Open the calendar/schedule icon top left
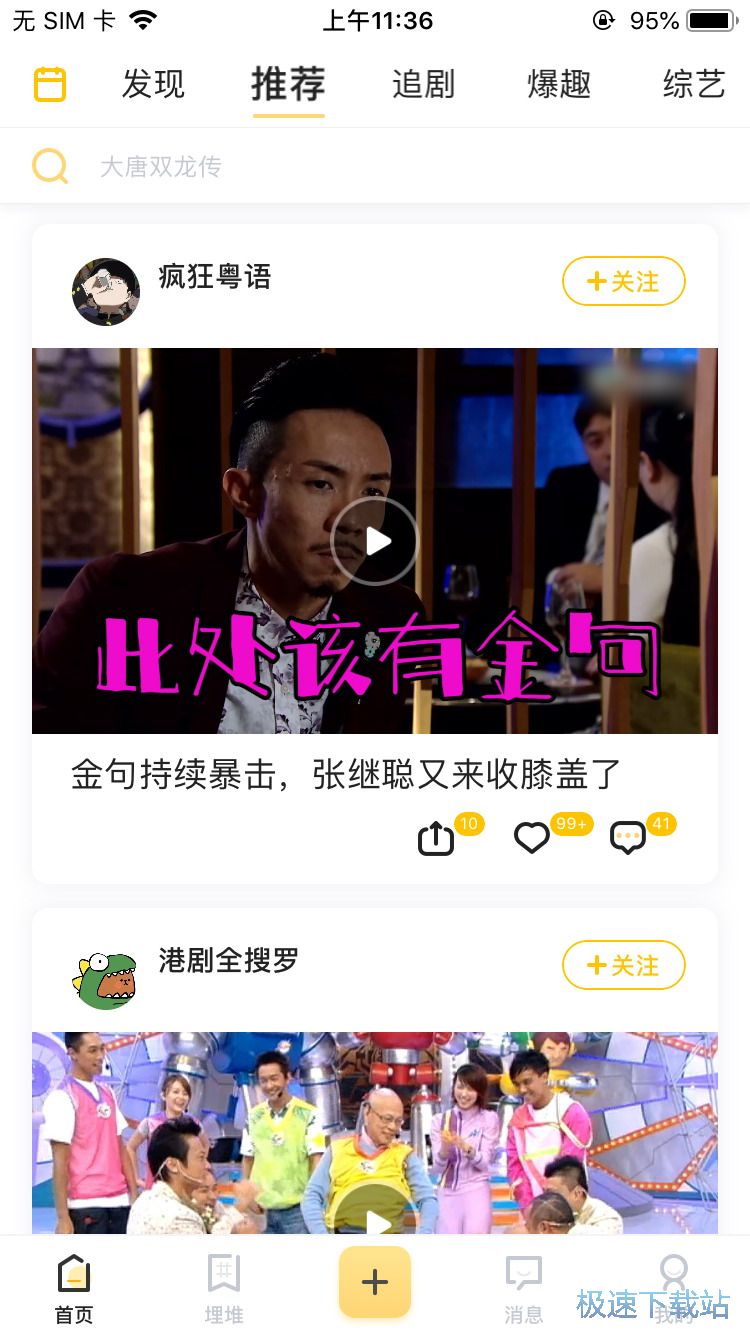 (x=50, y=85)
